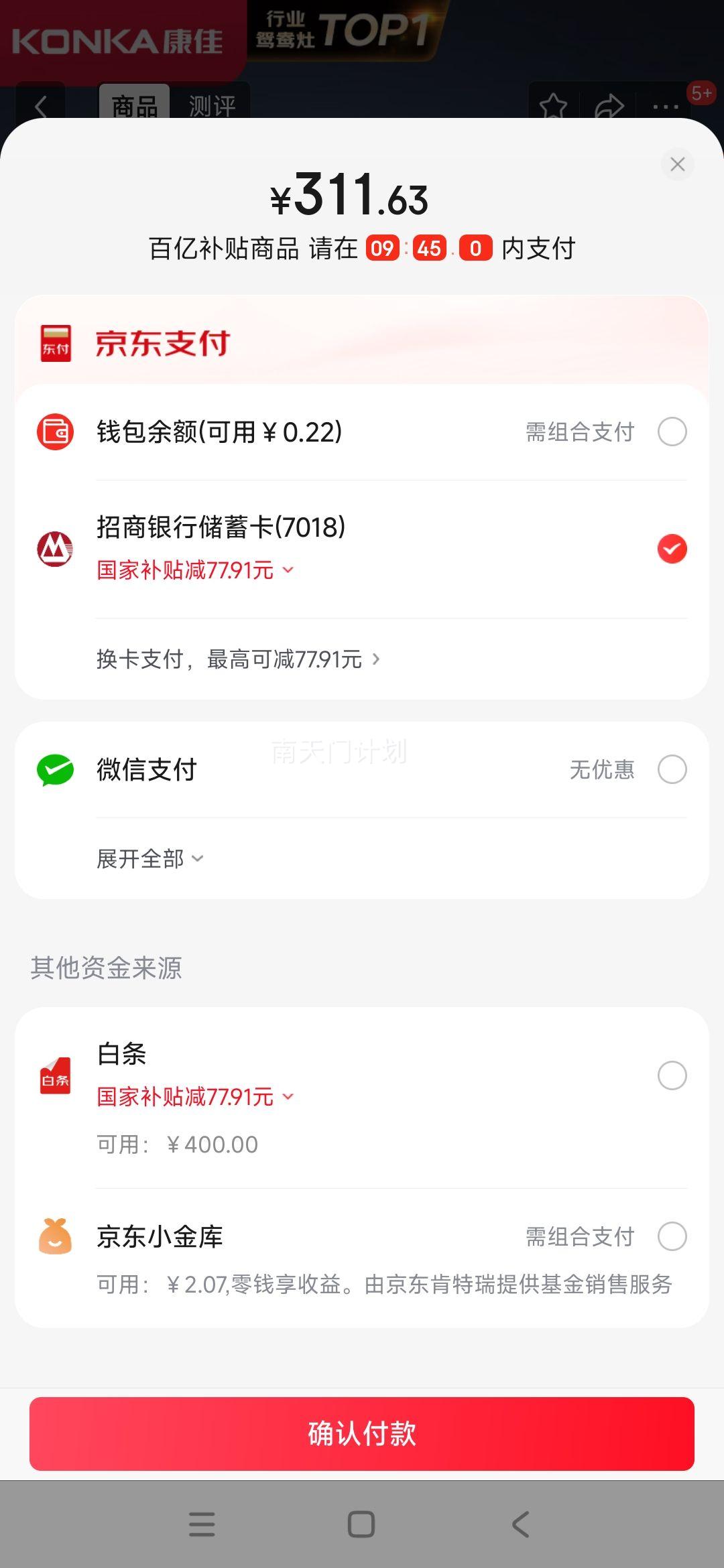Expand subsidy details under 白条
This screenshot has height=1568, width=724.
point(196,1097)
